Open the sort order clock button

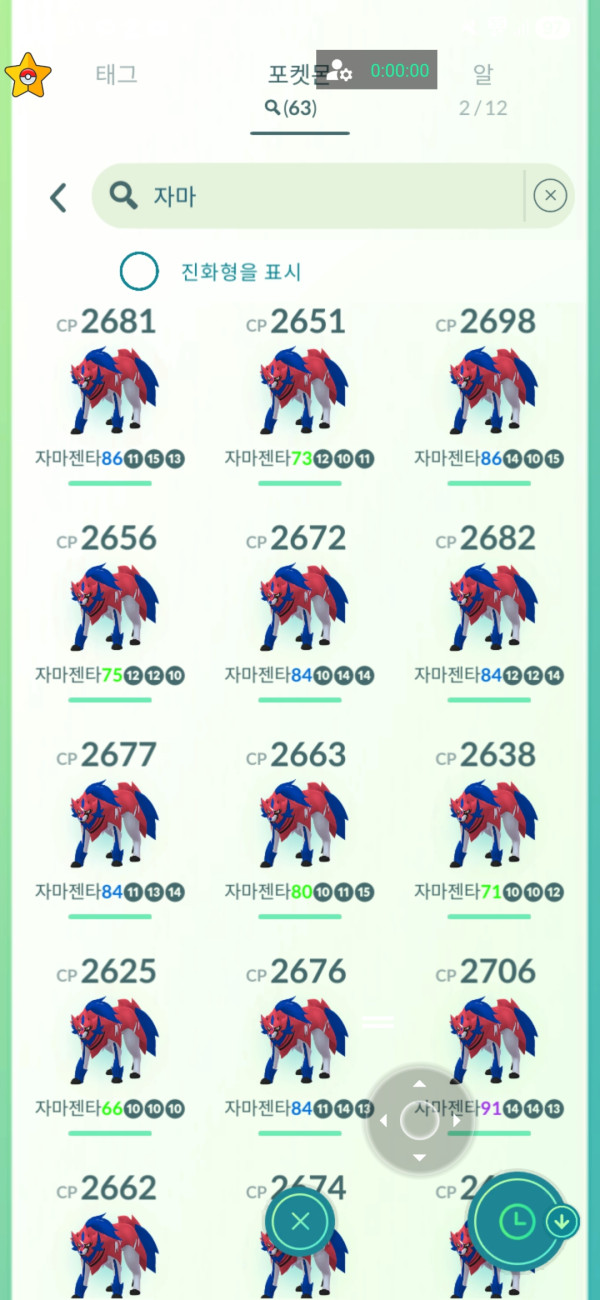coord(517,1220)
